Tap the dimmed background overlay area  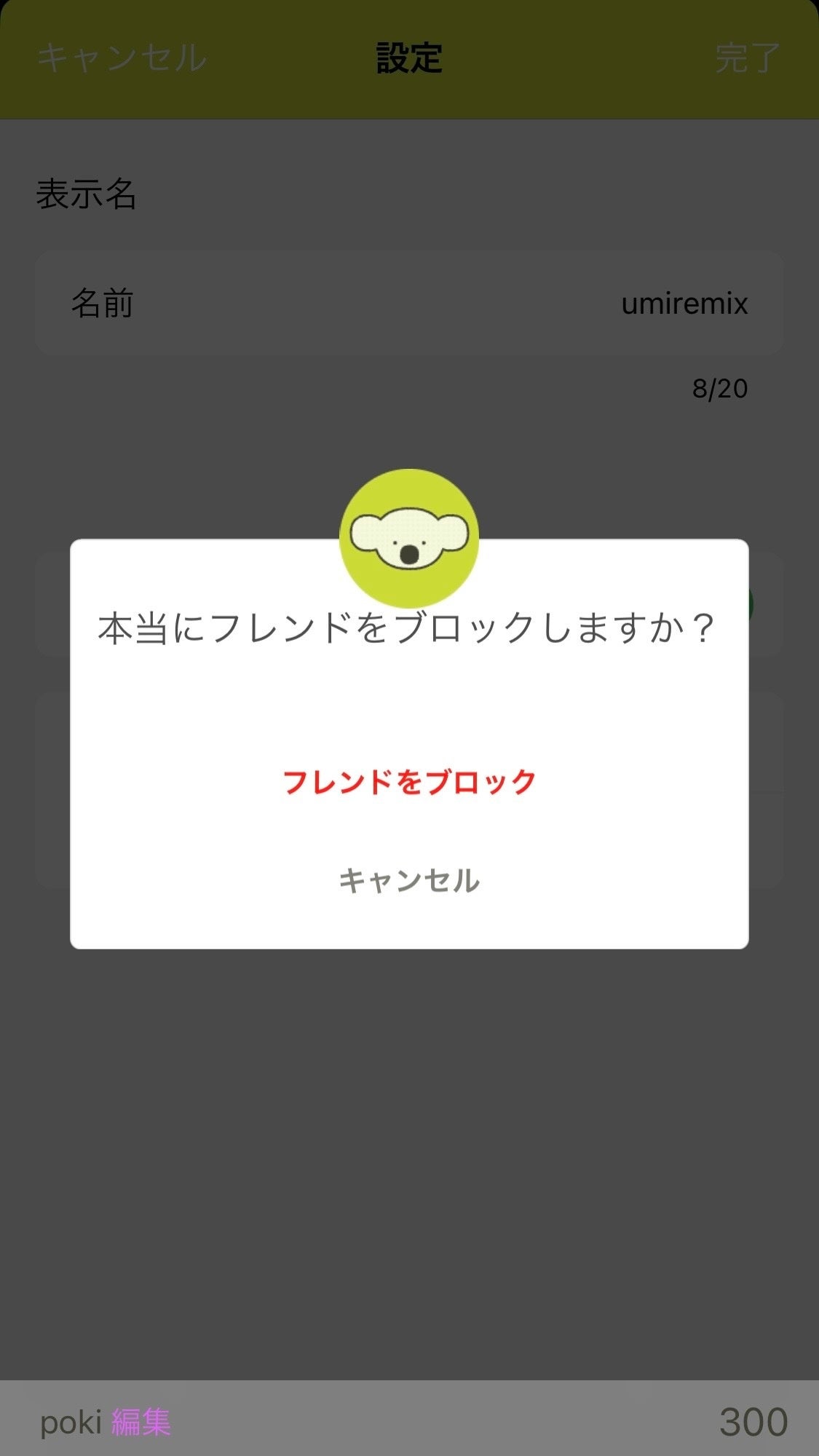(x=409, y=1165)
